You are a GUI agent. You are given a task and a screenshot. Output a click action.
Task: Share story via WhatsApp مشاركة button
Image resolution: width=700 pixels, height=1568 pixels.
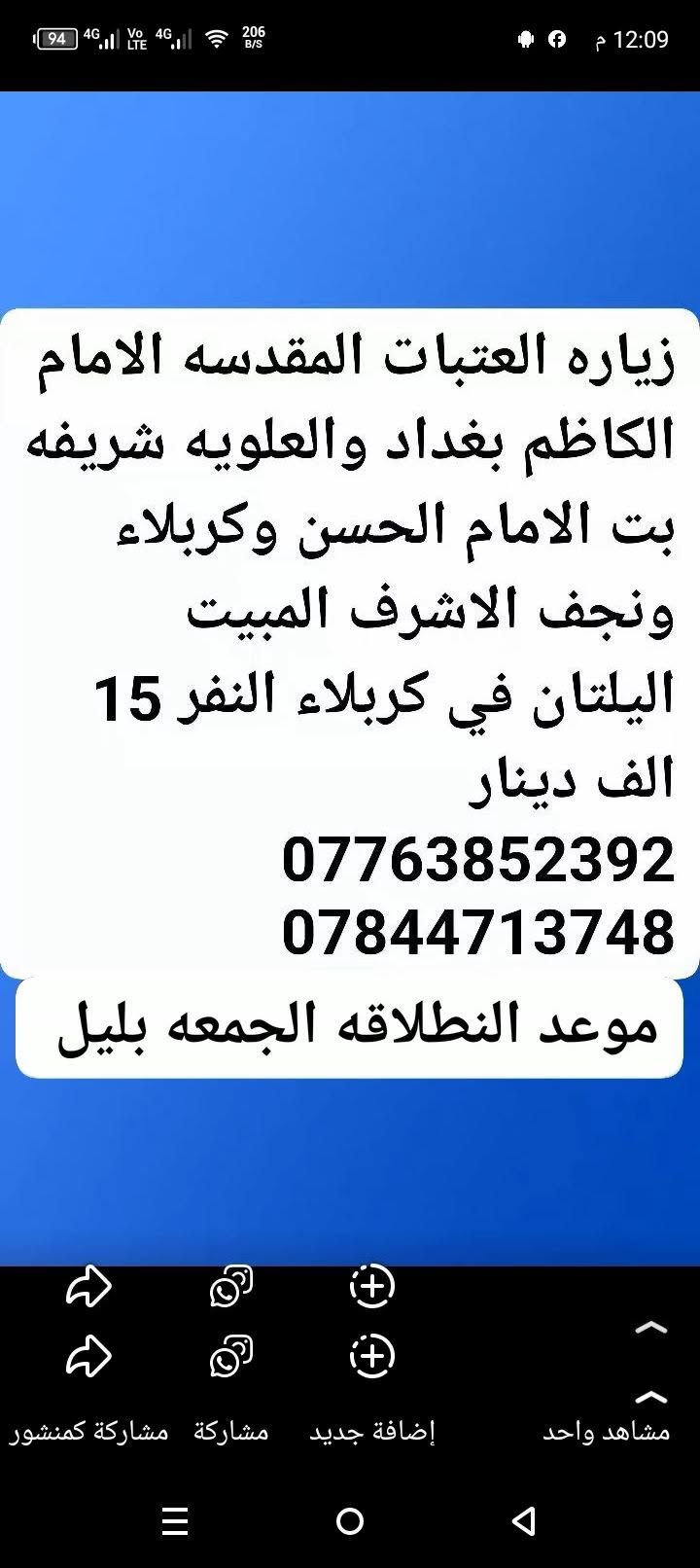[231, 1389]
